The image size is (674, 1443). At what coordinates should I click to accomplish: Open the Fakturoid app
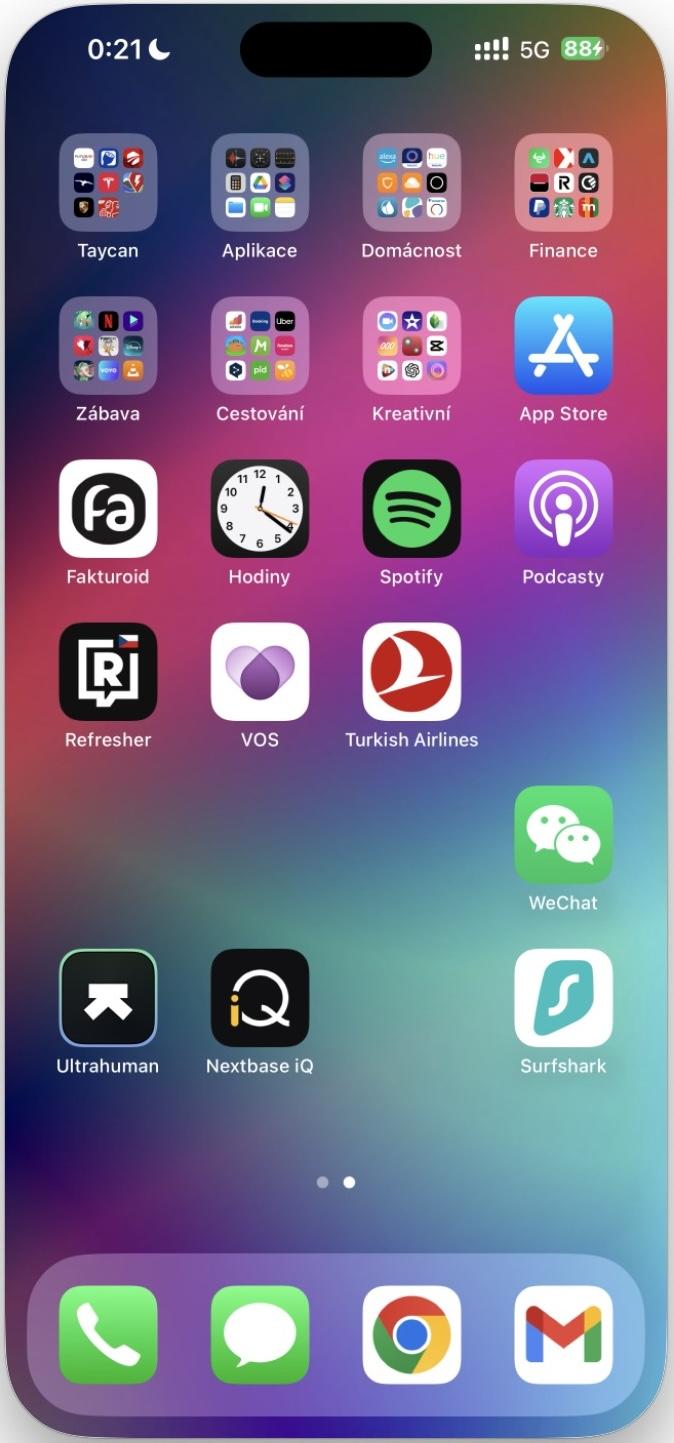click(x=108, y=509)
